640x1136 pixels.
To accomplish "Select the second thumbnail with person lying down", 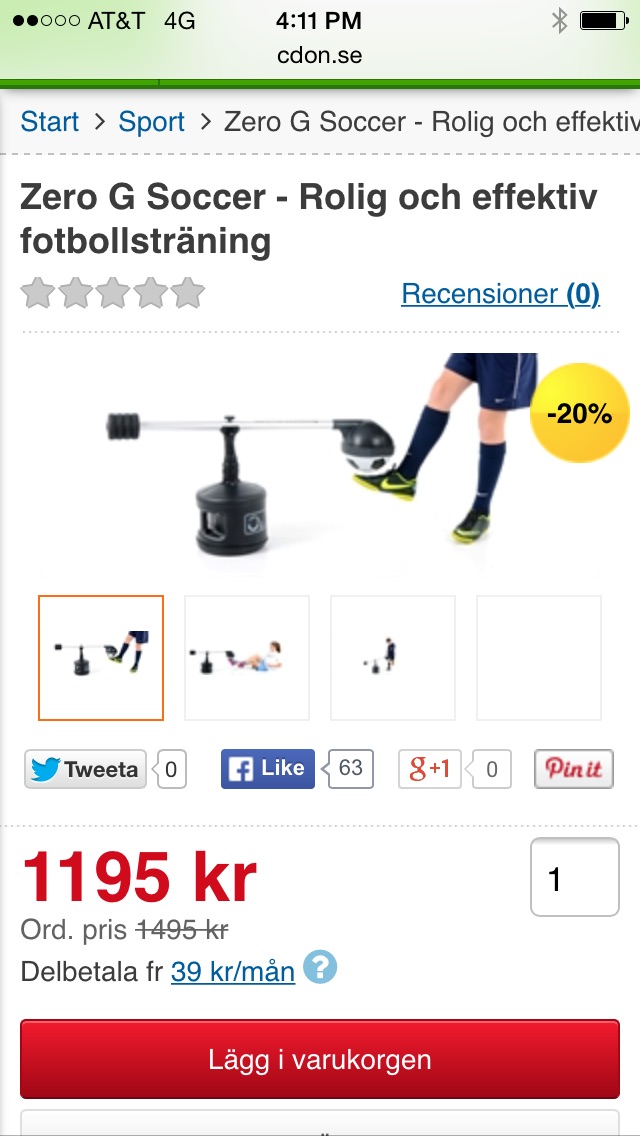I will [247, 658].
